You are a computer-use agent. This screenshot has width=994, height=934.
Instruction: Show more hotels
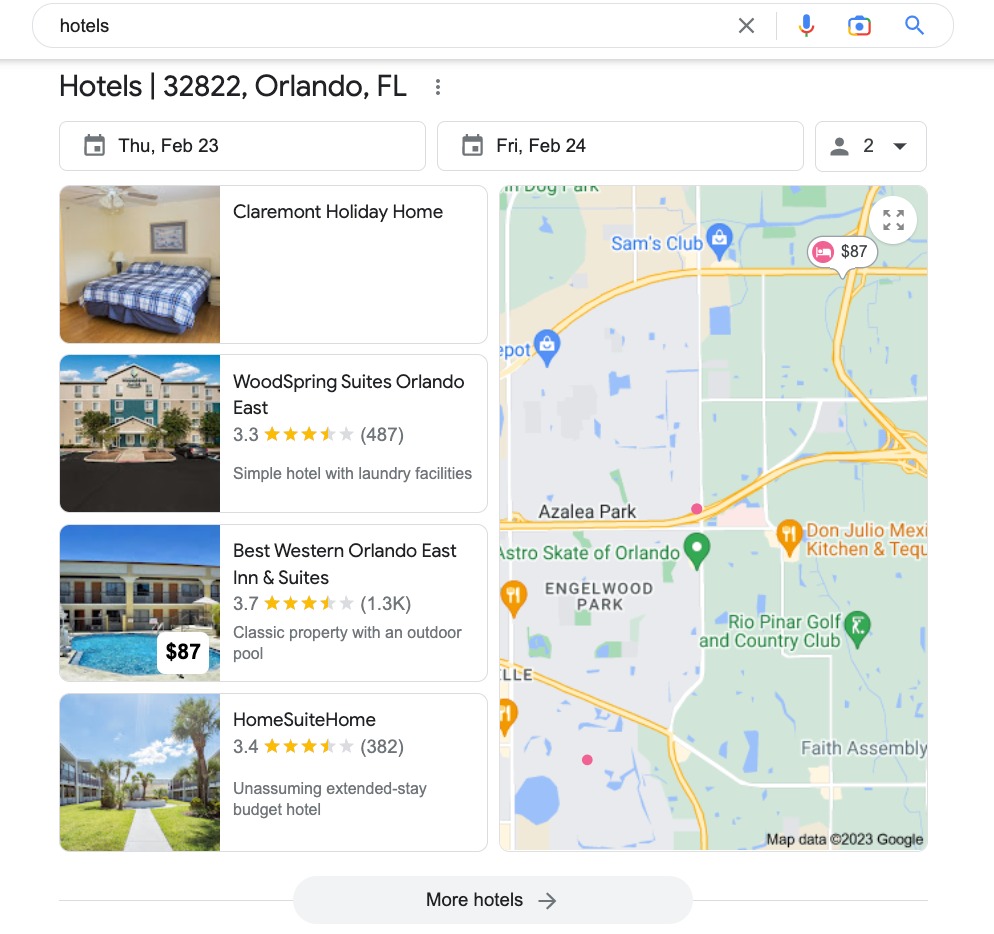point(492,900)
